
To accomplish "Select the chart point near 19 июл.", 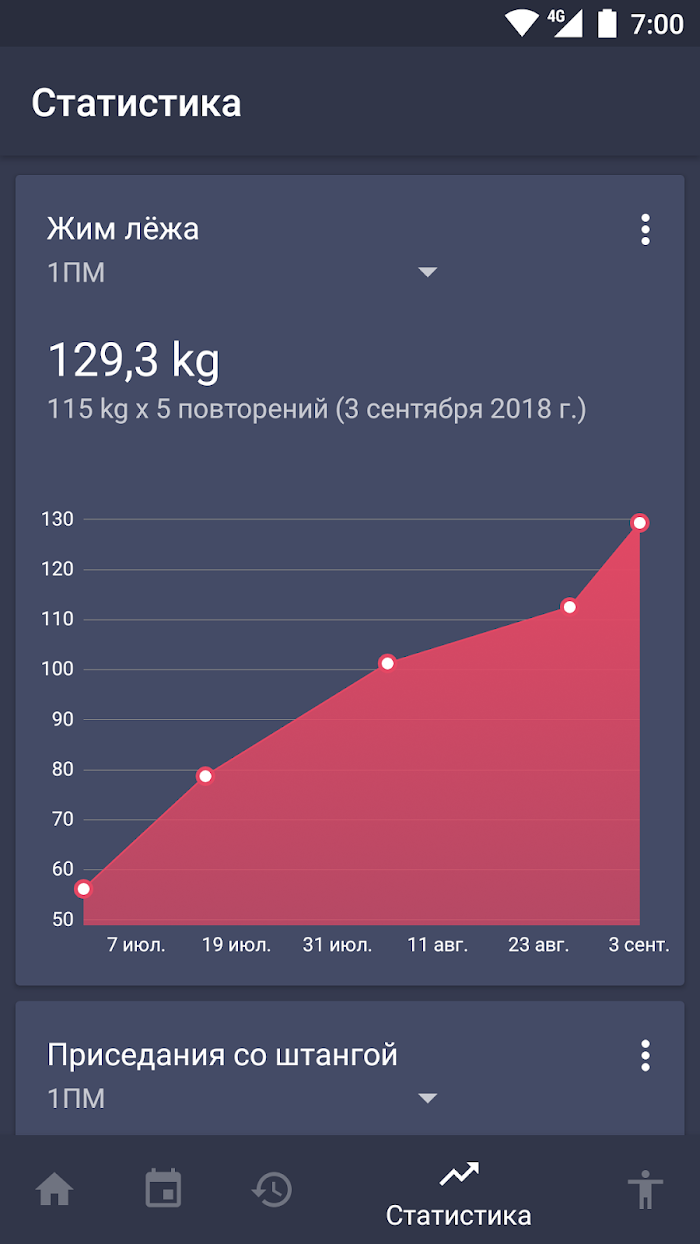I will pos(205,776).
